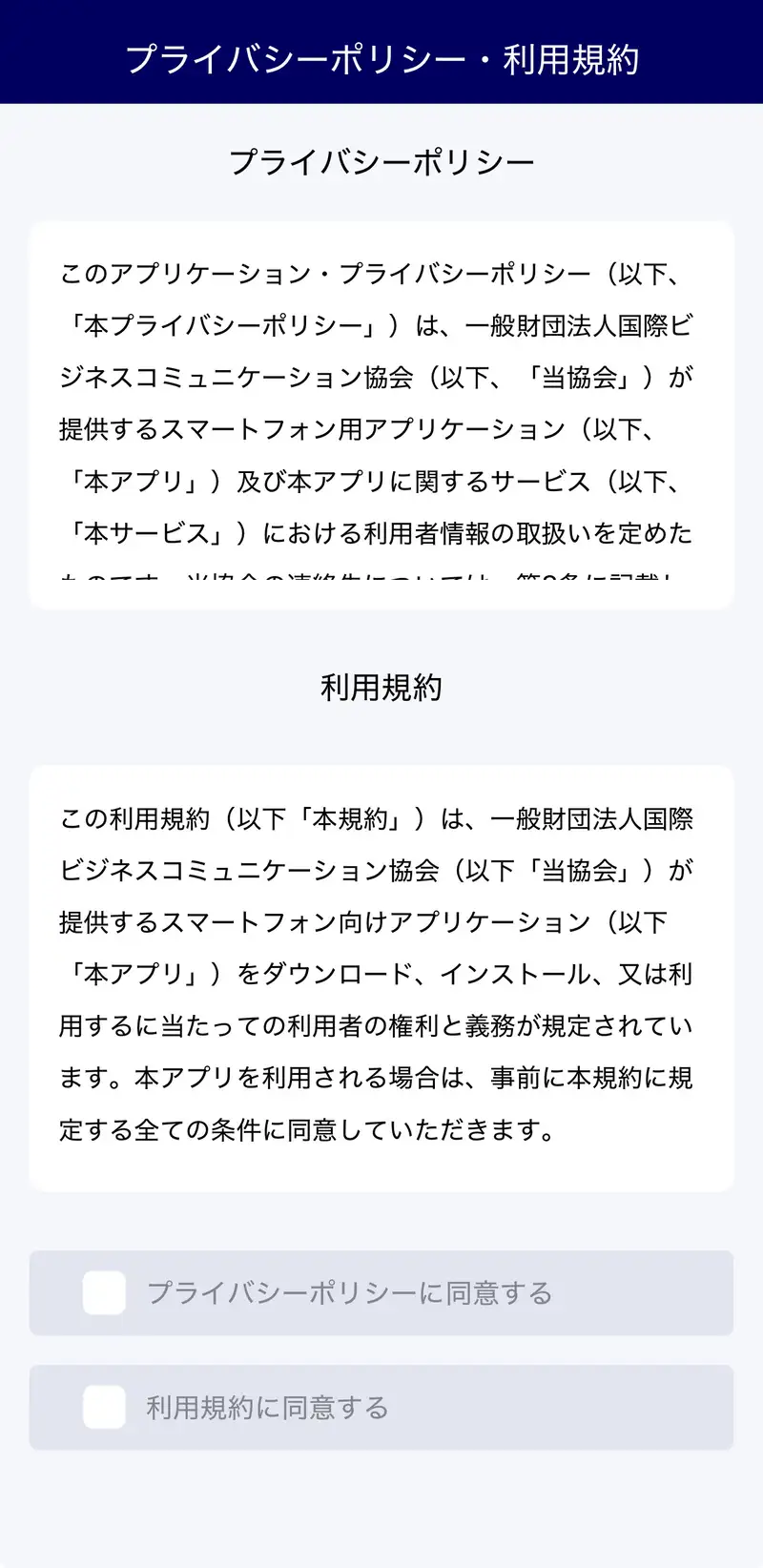Check プライバシーポリシーに同意する checkbox
This screenshot has width=763, height=1568.
click(105, 1293)
